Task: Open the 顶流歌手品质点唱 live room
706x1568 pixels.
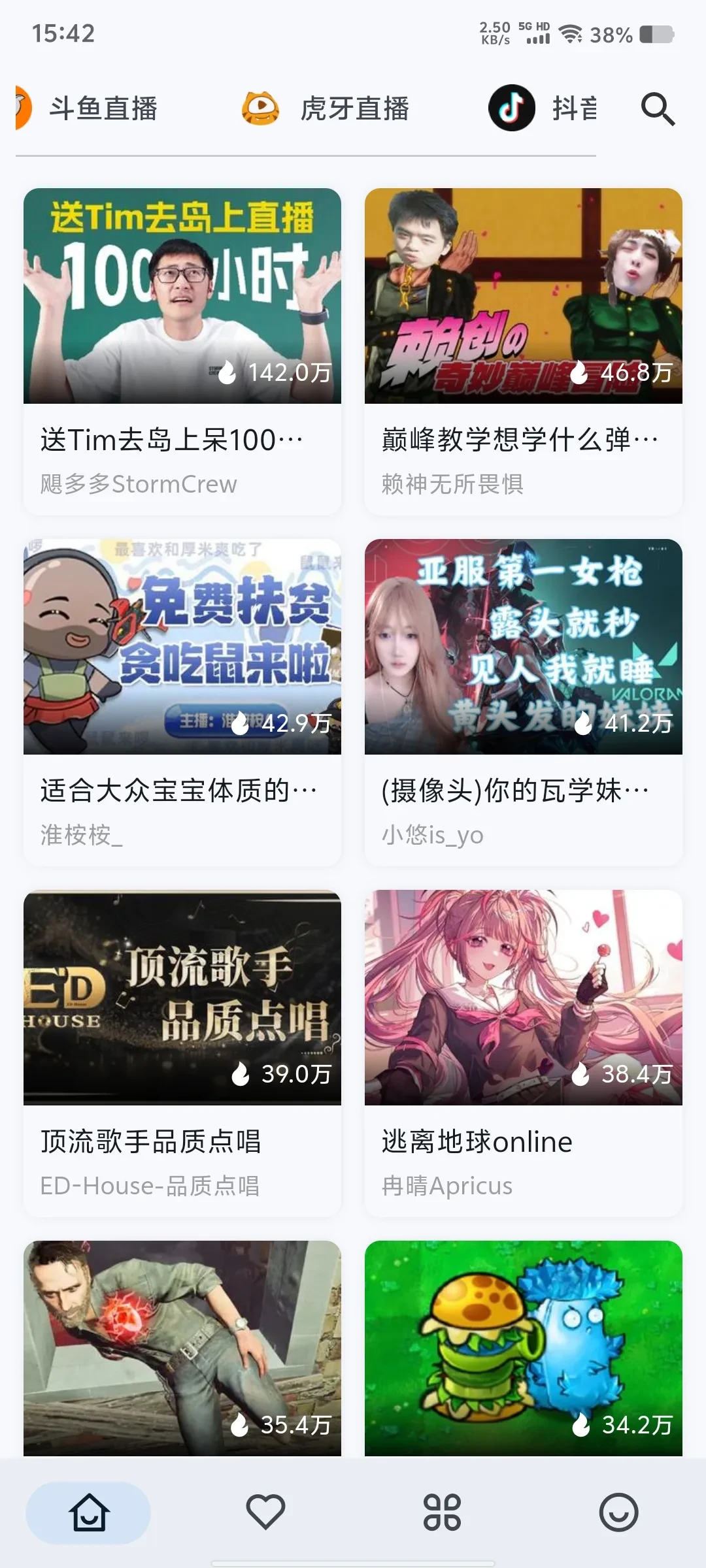Action: 182,1053
